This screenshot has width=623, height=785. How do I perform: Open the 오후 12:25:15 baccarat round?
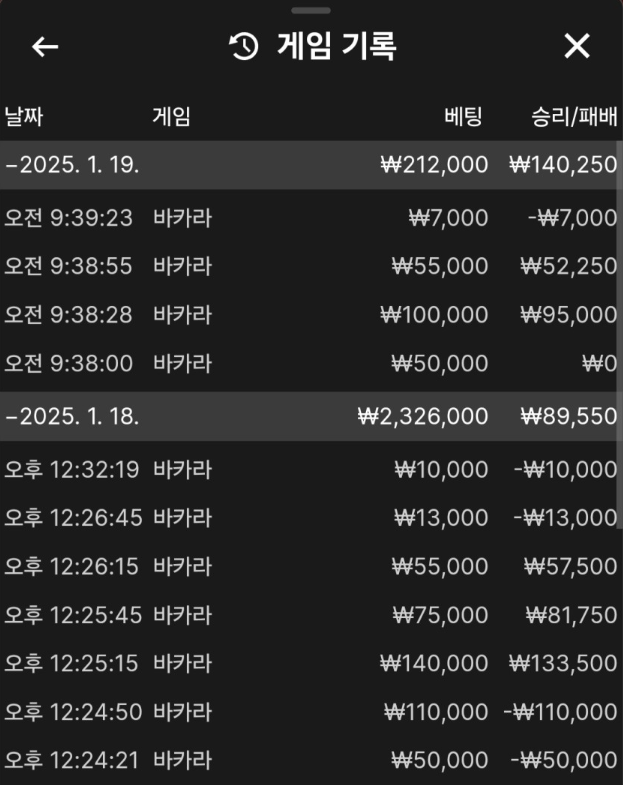(310, 663)
